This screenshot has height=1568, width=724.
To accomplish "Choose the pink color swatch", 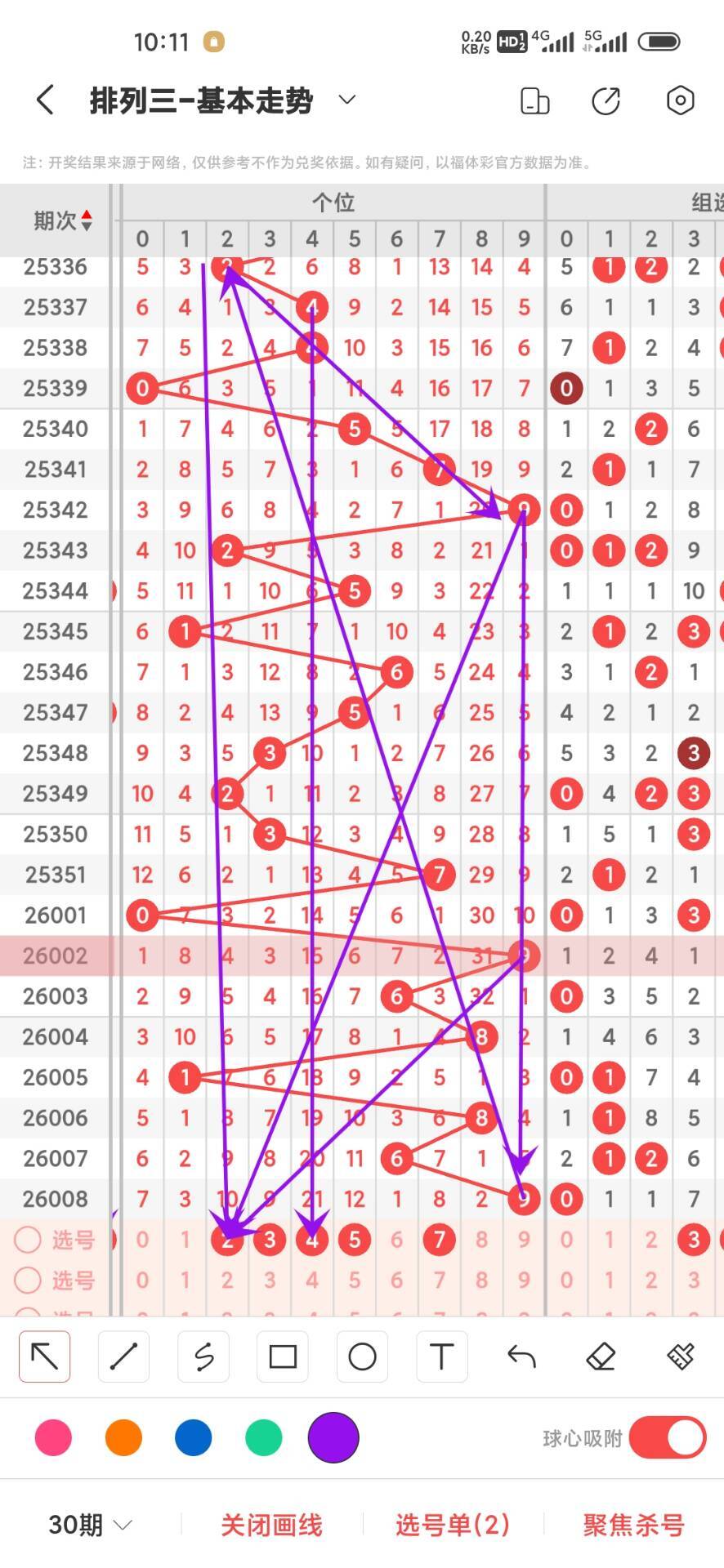I will [x=53, y=1437].
